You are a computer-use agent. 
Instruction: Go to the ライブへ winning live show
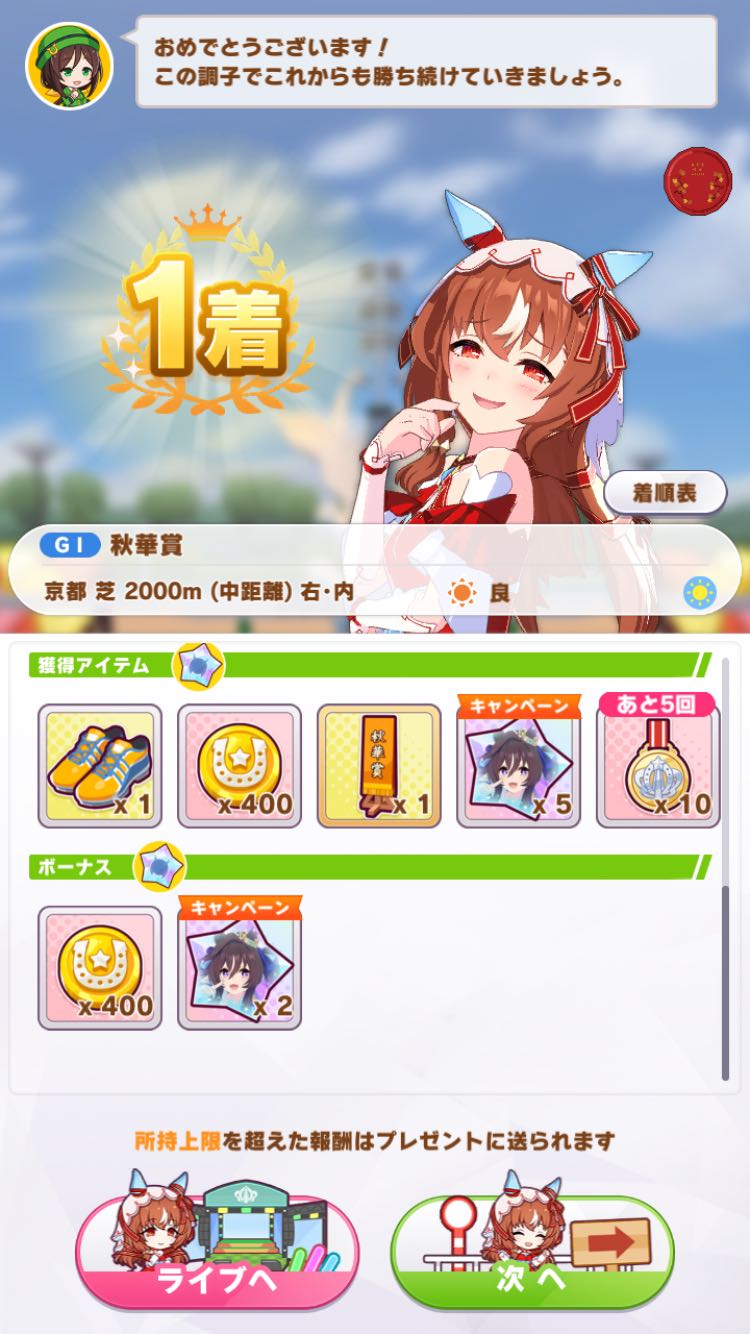pyautogui.click(x=217, y=1252)
